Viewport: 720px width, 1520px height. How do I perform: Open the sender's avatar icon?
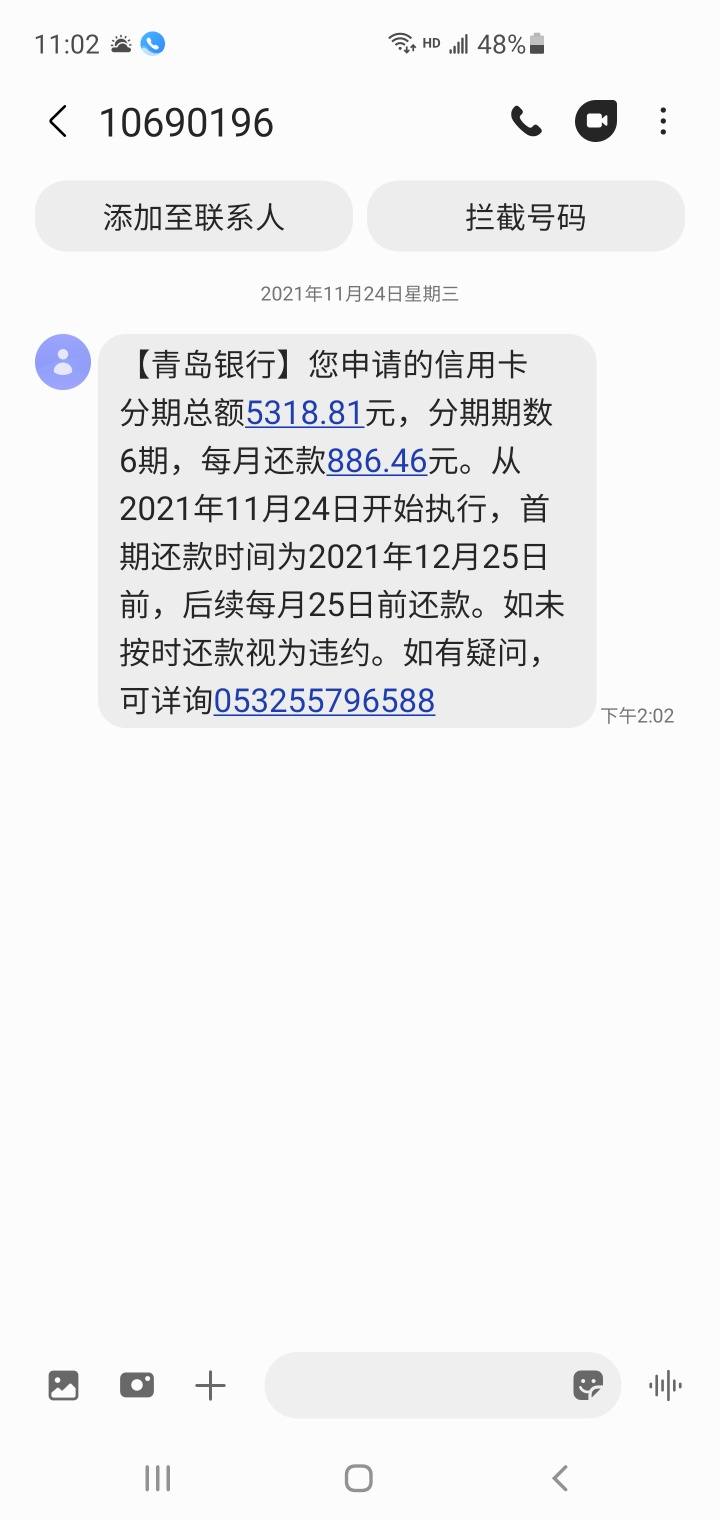tap(63, 362)
